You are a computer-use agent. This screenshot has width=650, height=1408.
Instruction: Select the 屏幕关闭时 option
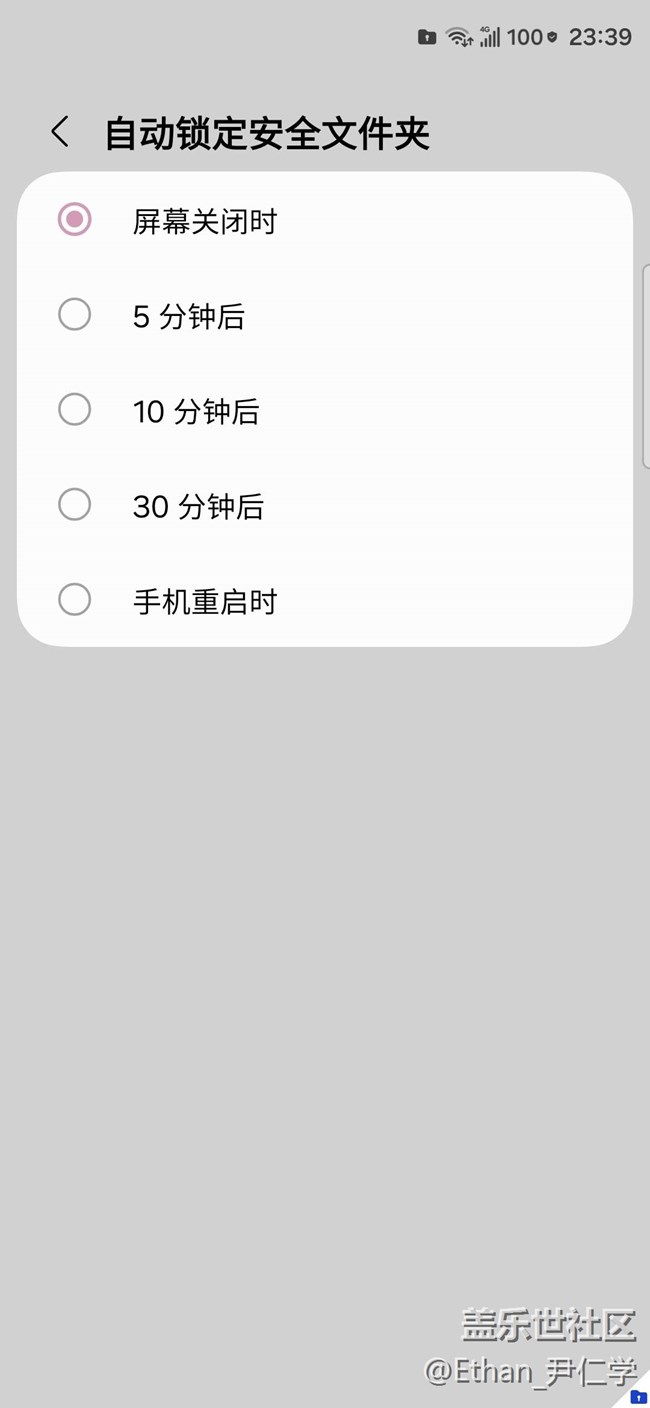[75, 220]
